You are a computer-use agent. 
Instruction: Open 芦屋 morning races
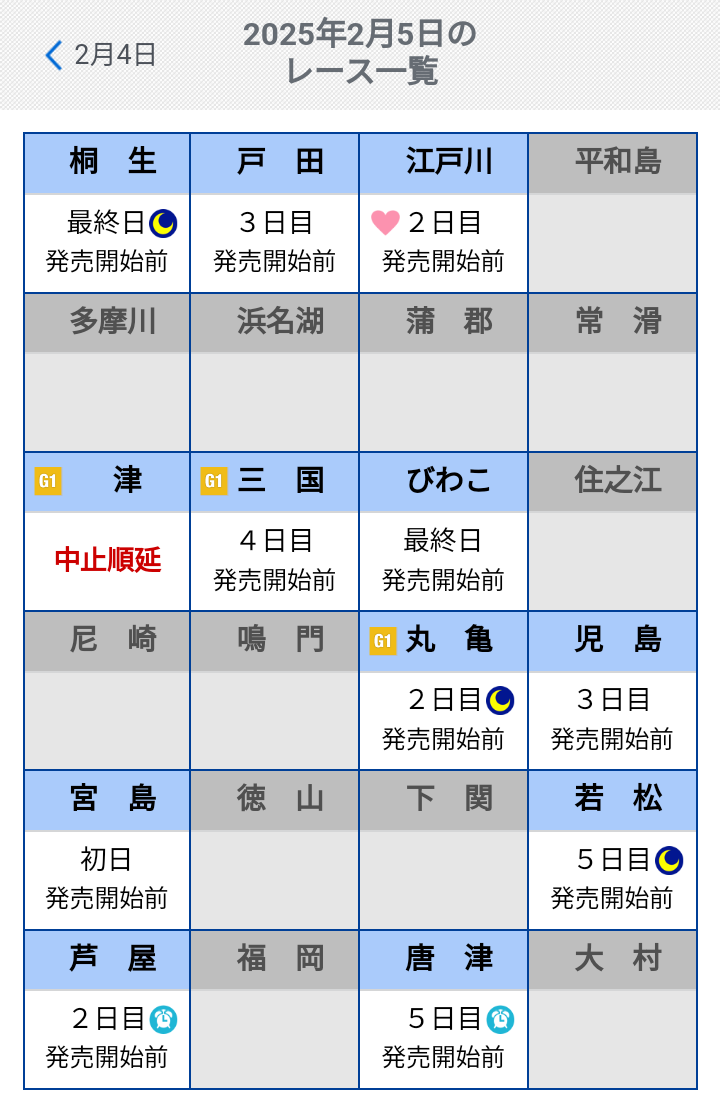(x=107, y=1010)
